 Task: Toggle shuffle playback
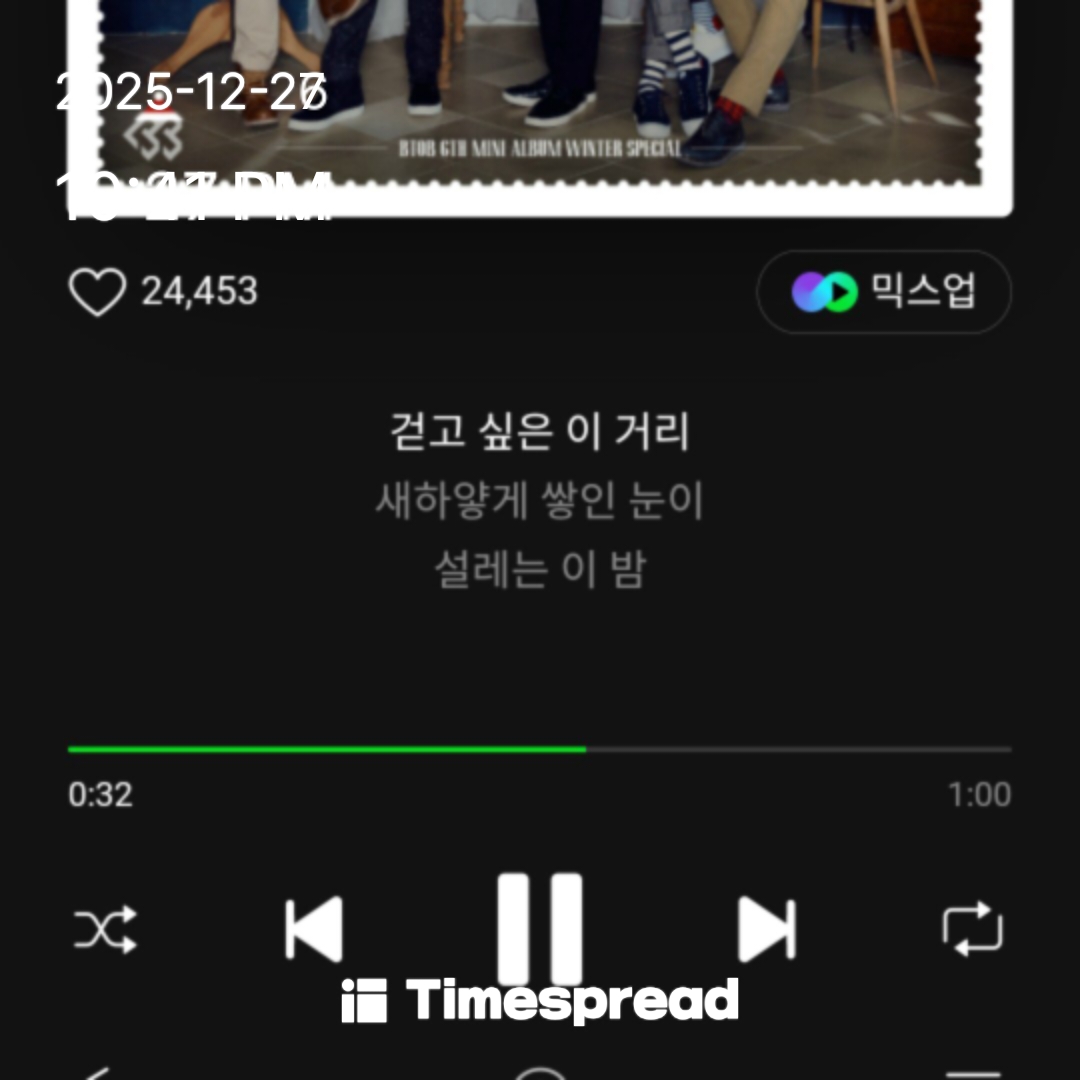(105, 929)
